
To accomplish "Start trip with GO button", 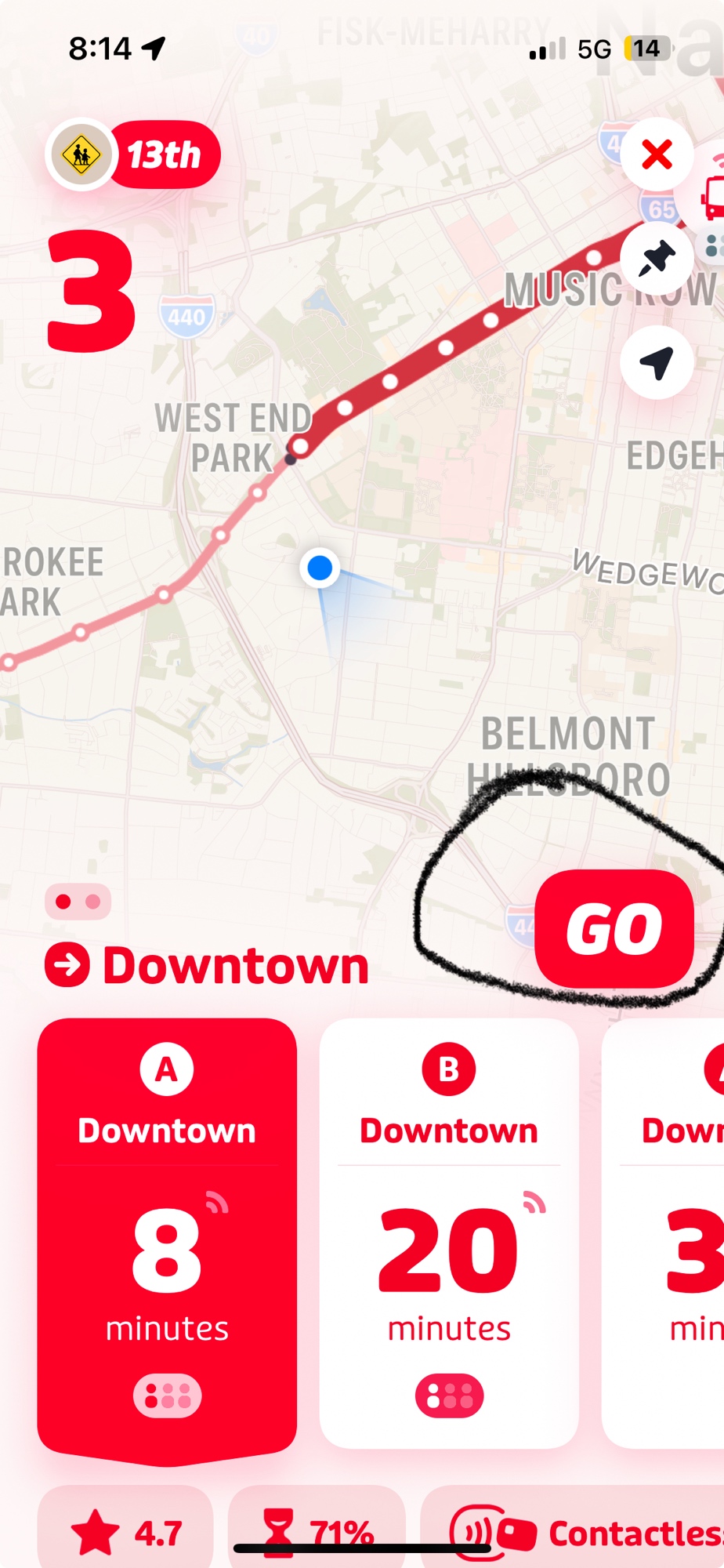I will (614, 929).
